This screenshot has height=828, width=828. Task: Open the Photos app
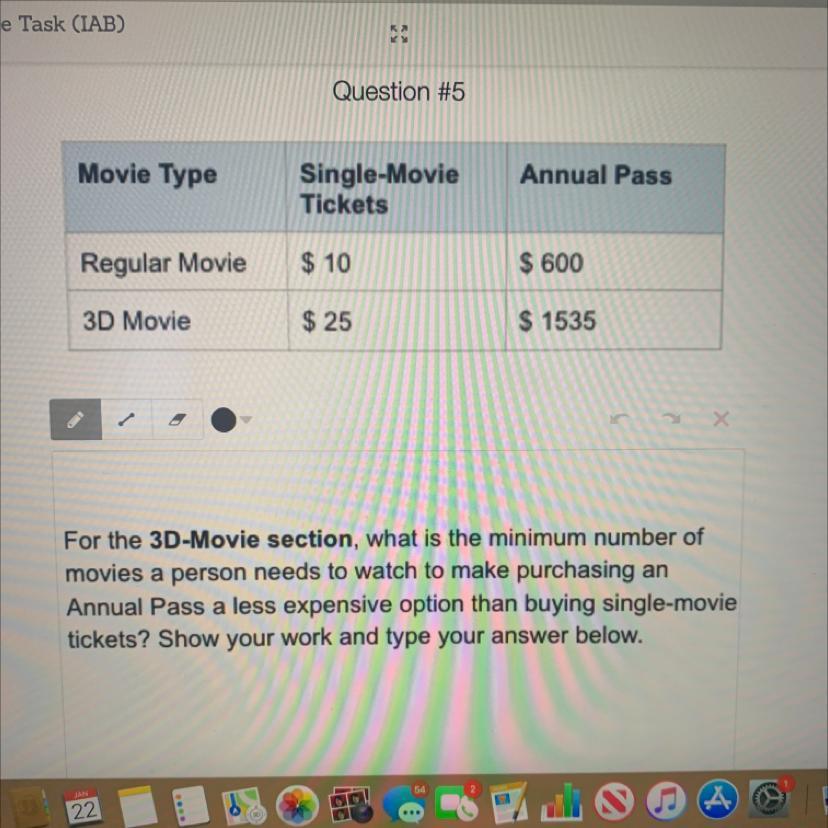(x=297, y=806)
